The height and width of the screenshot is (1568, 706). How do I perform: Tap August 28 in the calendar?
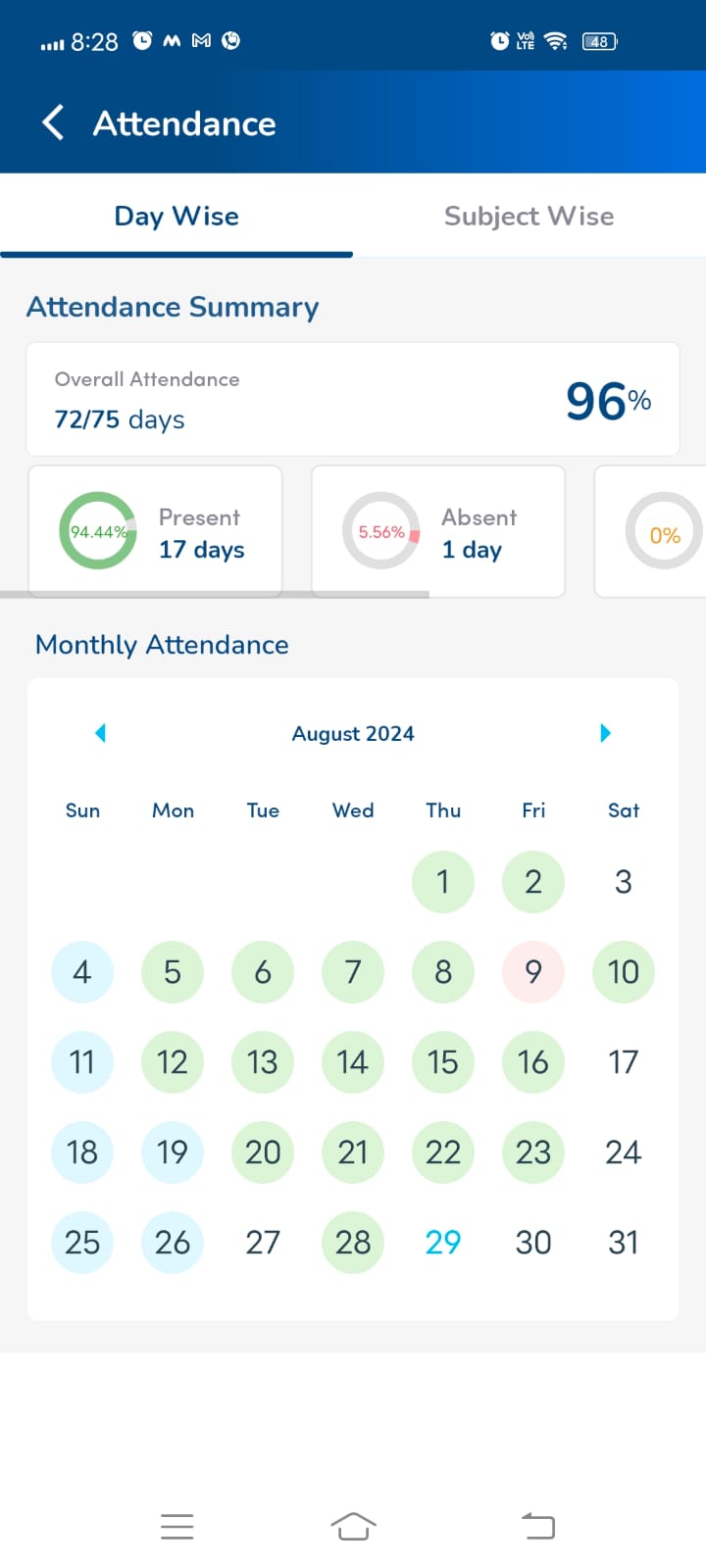pos(352,1243)
